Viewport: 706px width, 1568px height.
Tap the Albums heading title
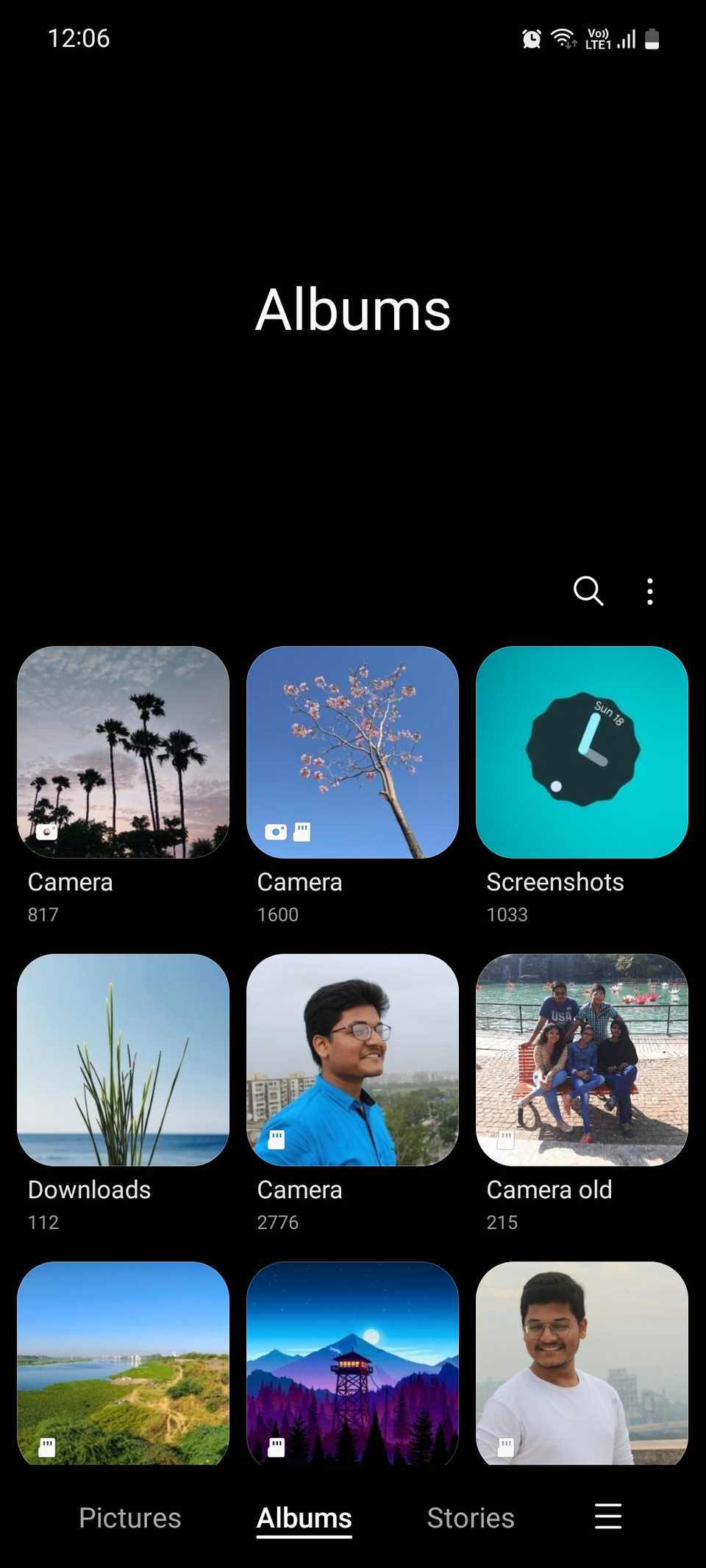353,309
